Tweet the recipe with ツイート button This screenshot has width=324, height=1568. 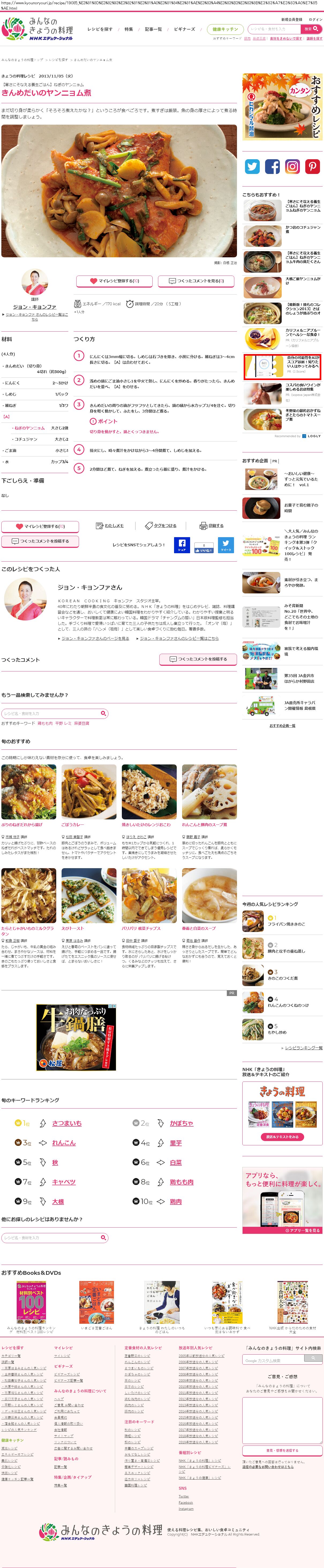pyautogui.click(x=225, y=545)
